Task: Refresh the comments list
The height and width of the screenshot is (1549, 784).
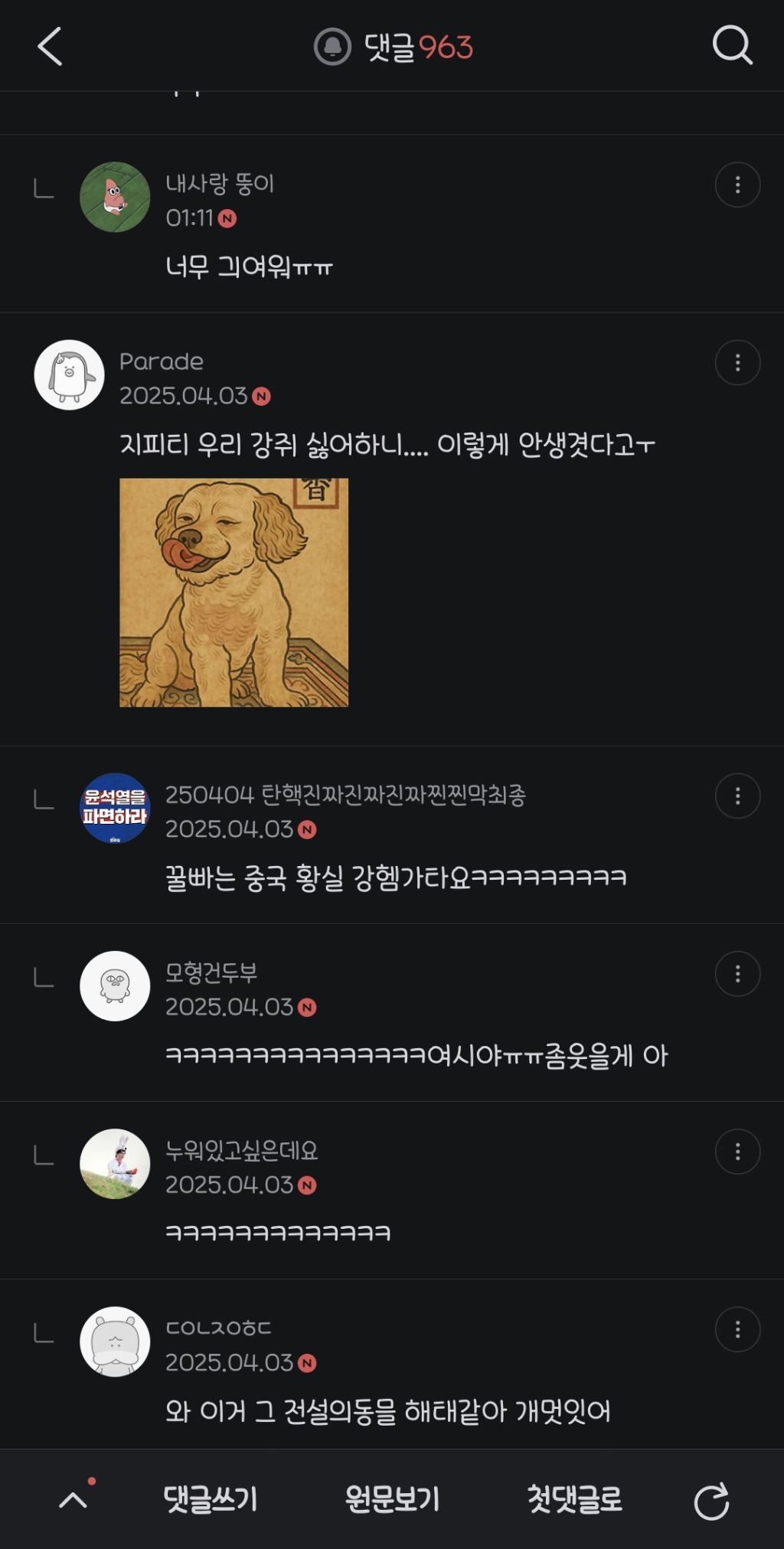Action: (711, 1501)
